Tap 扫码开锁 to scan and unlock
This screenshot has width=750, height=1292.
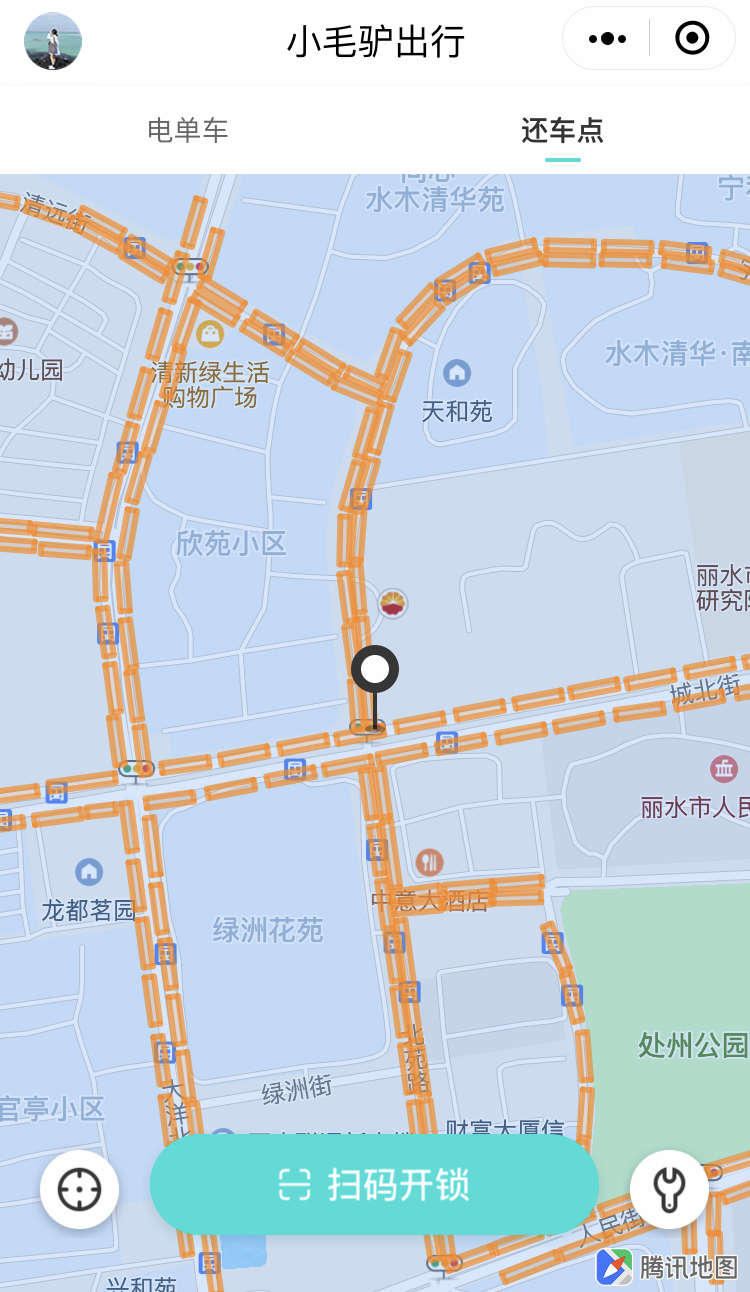point(374,1185)
